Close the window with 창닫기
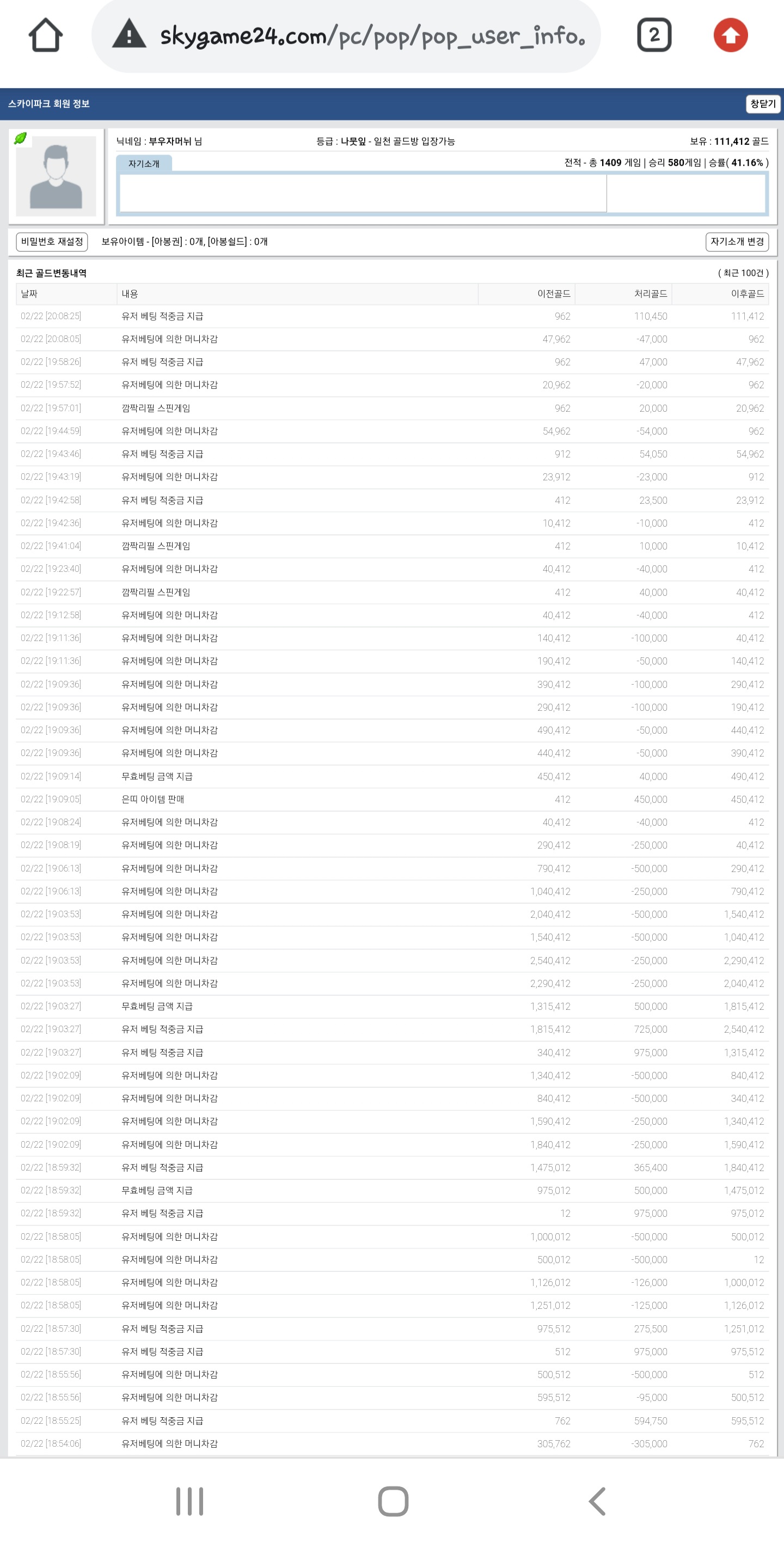 click(763, 104)
